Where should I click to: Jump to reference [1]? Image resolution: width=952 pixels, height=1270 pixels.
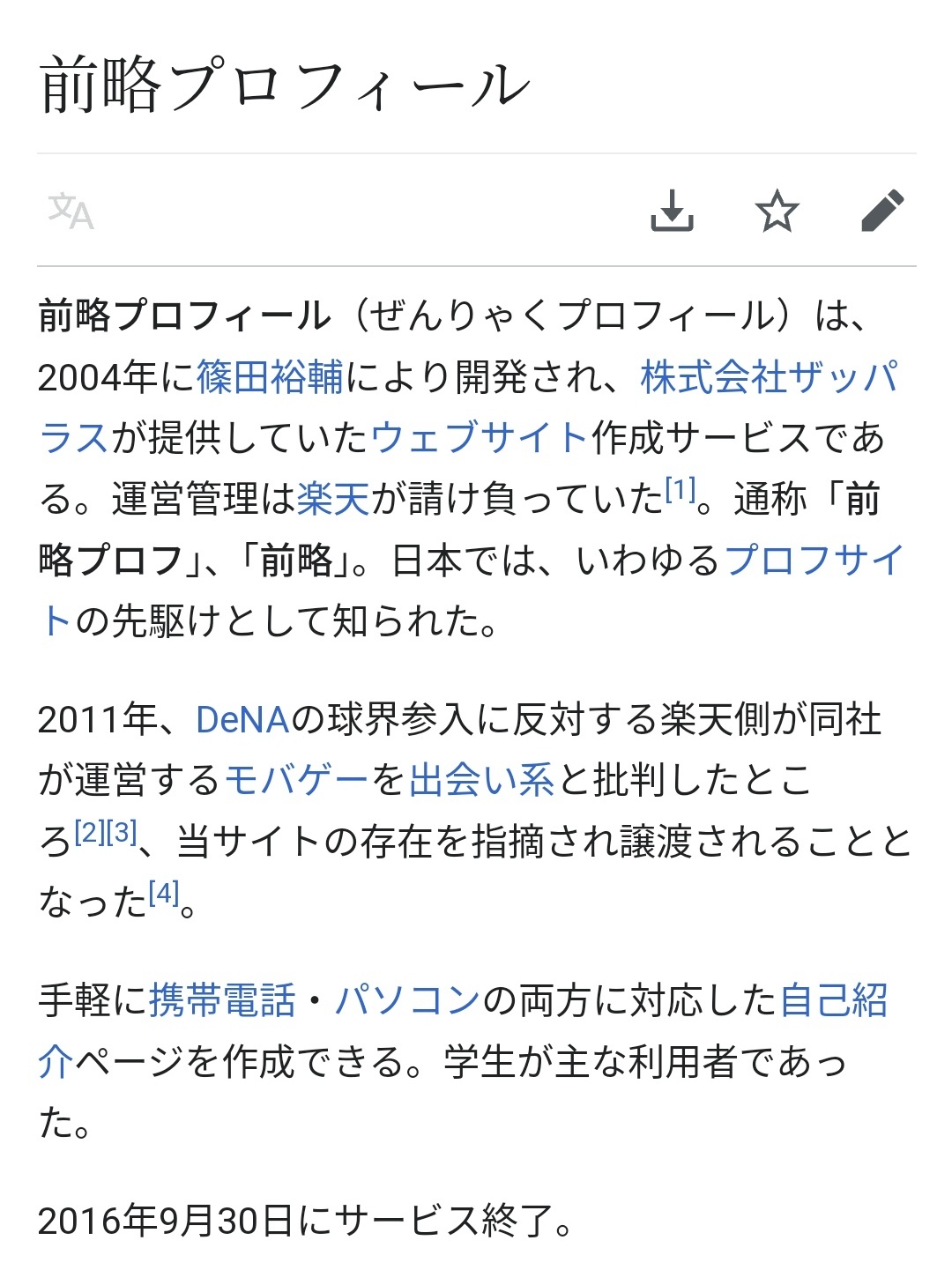(680, 488)
